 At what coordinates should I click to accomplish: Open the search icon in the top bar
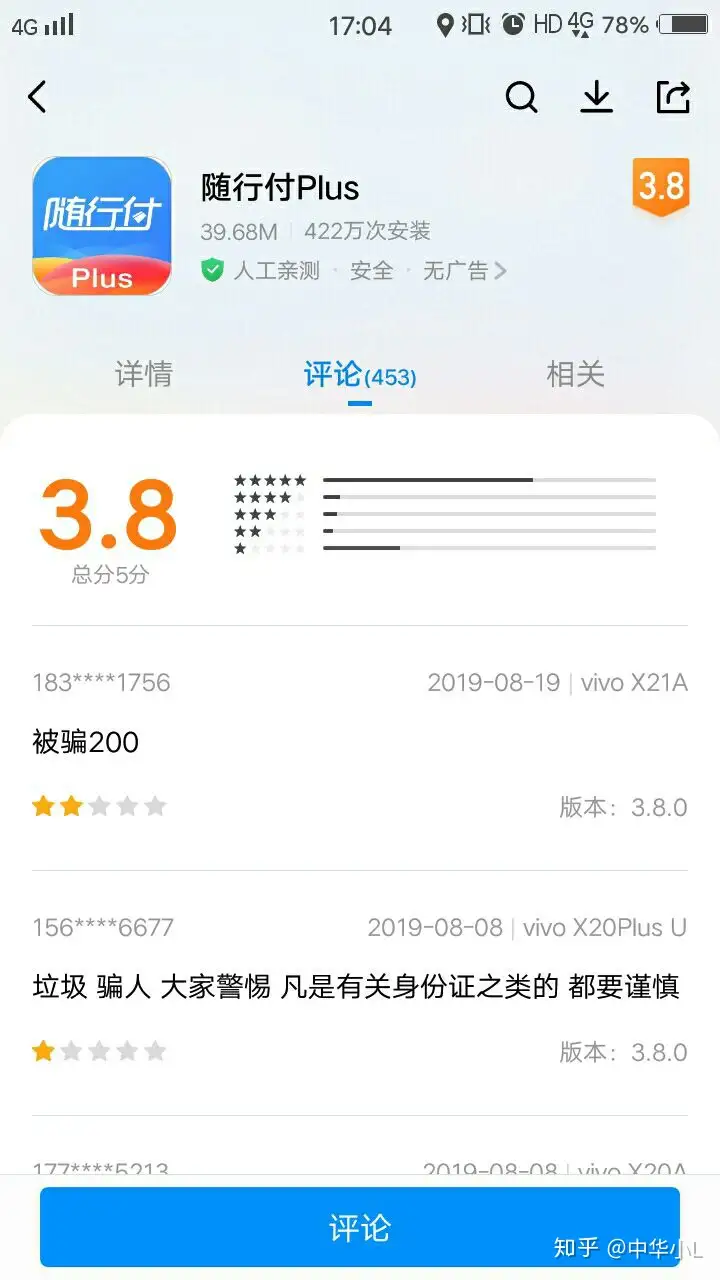pos(521,97)
